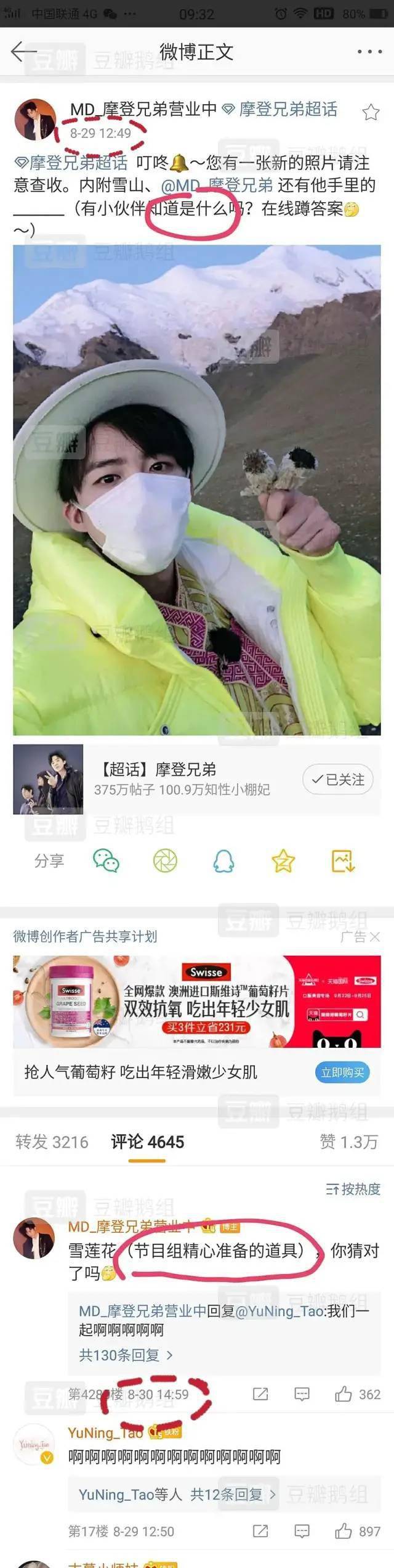Switch to the 转发 3216 tab
The width and height of the screenshot is (394, 1568).
tap(52, 1142)
